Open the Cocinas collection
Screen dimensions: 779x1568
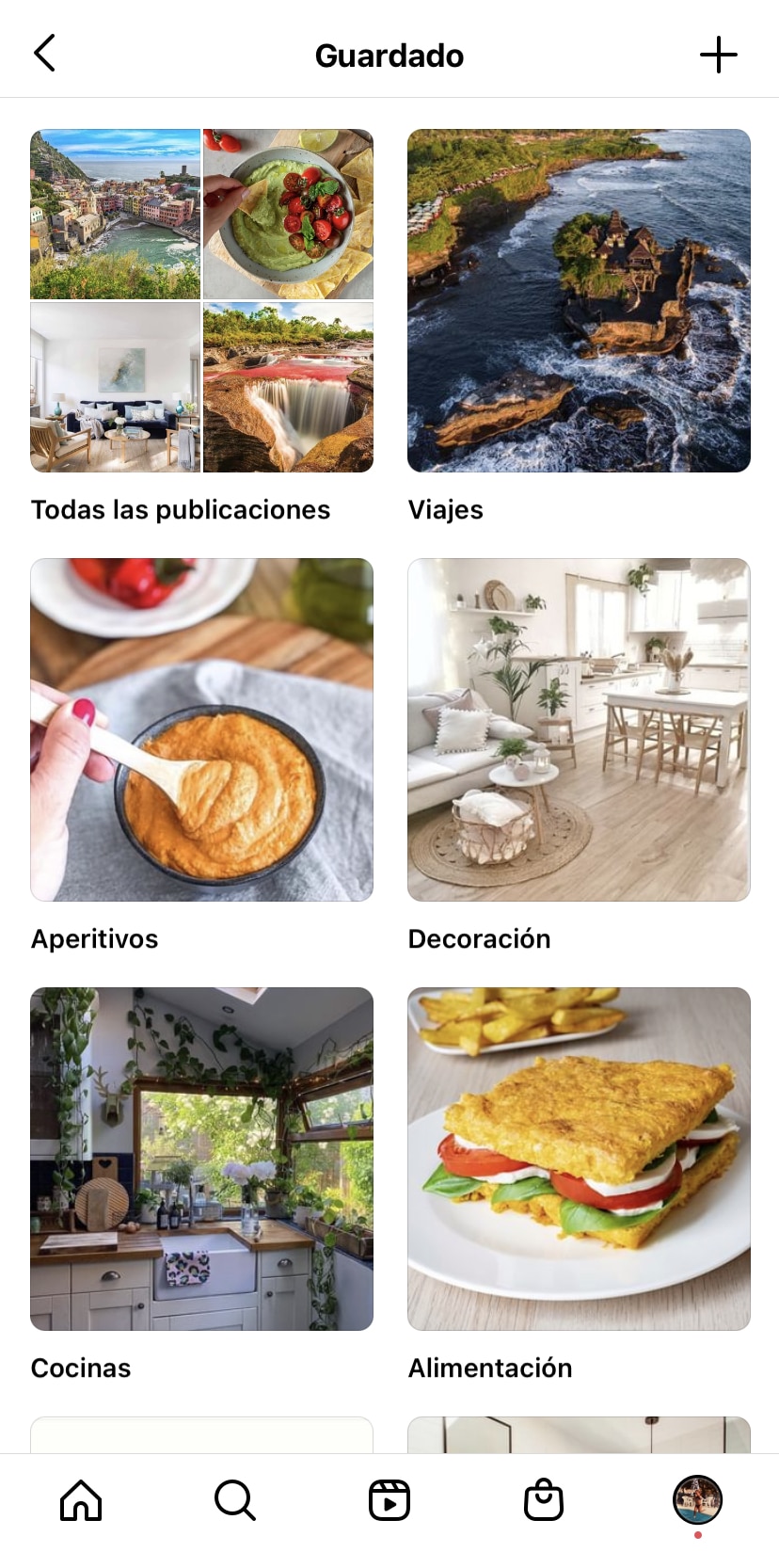201,1159
